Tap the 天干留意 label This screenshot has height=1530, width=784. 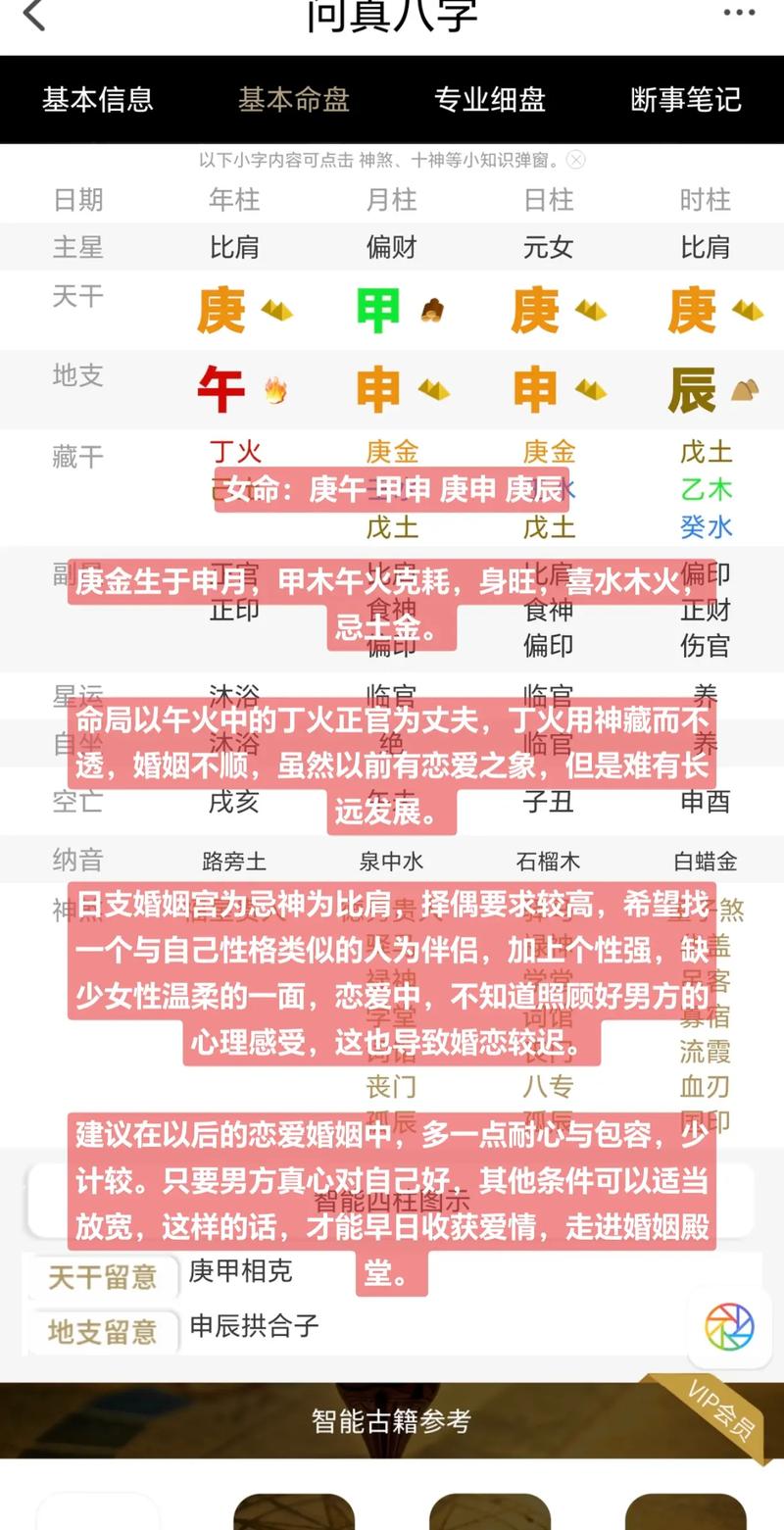(103, 1277)
